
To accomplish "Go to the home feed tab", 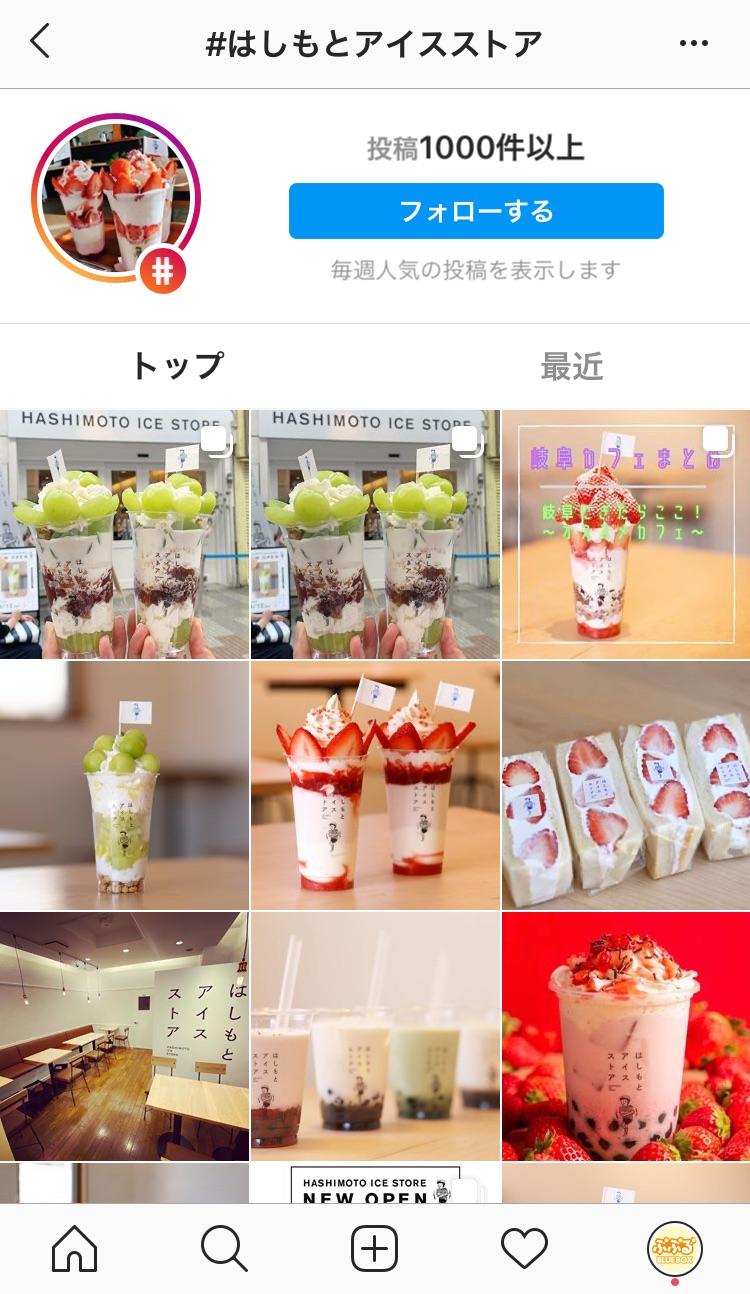I will point(75,1248).
